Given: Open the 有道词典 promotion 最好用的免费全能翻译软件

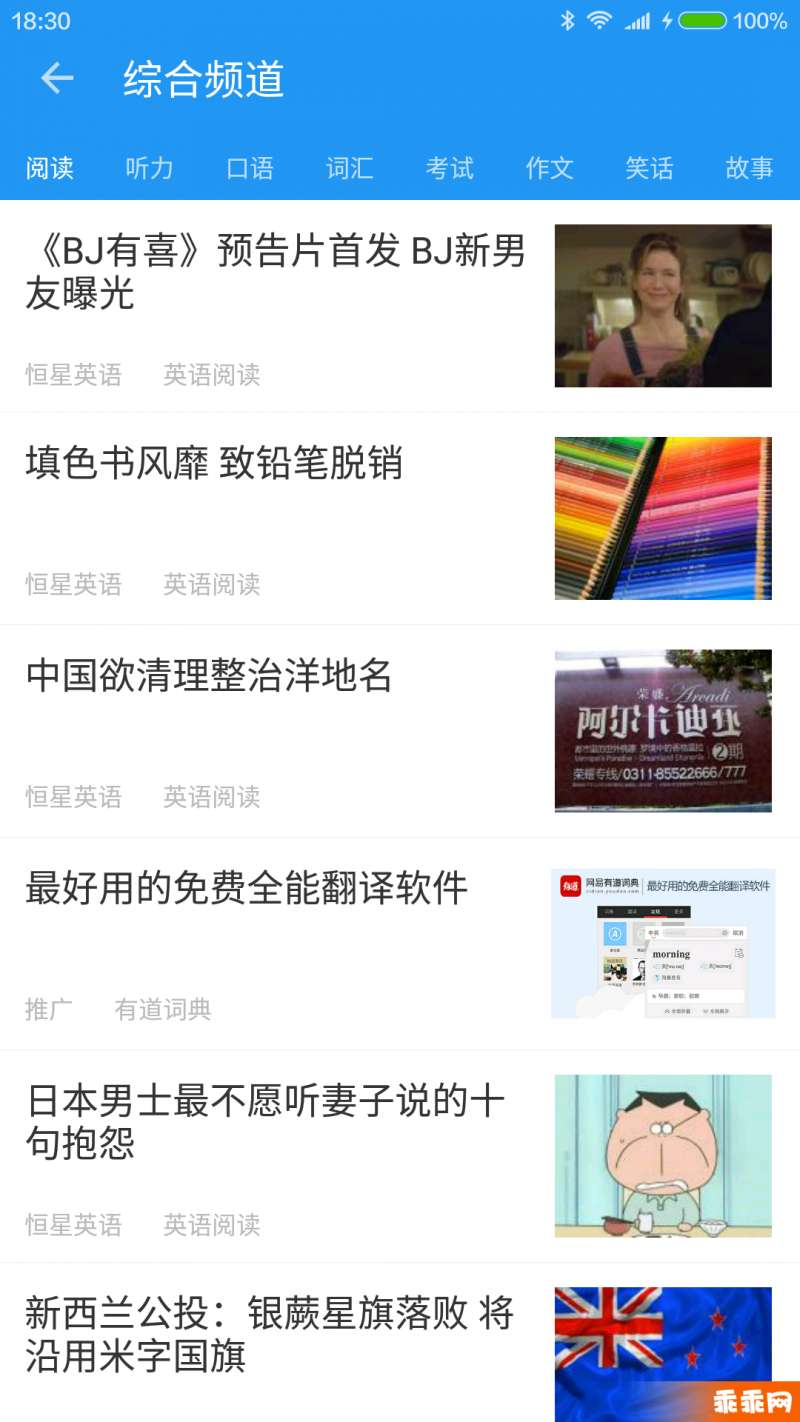Looking at the screenshot, I should tap(246, 889).
